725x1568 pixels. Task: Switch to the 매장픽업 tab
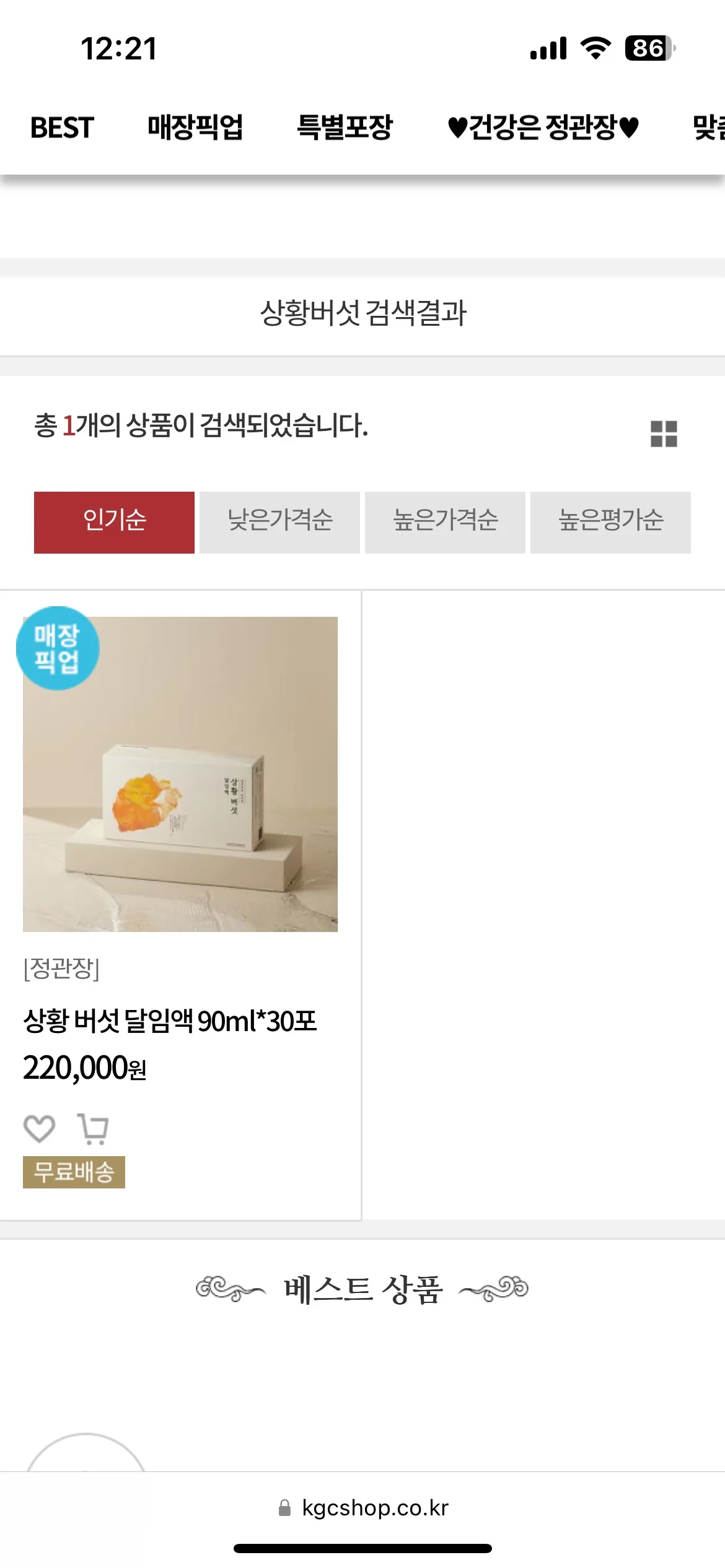pyautogui.click(x=195, y=128)
